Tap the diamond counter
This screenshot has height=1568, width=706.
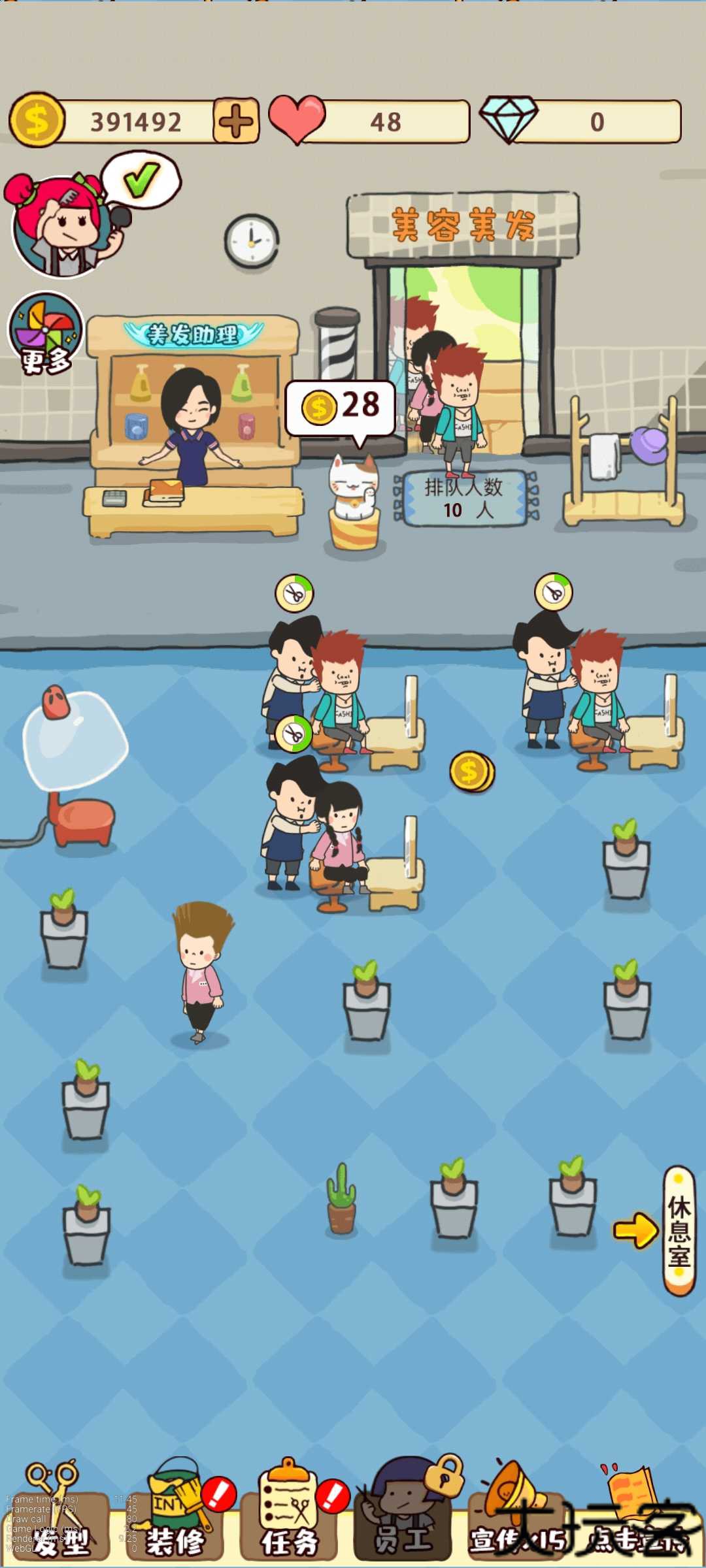tap(582, 122)
